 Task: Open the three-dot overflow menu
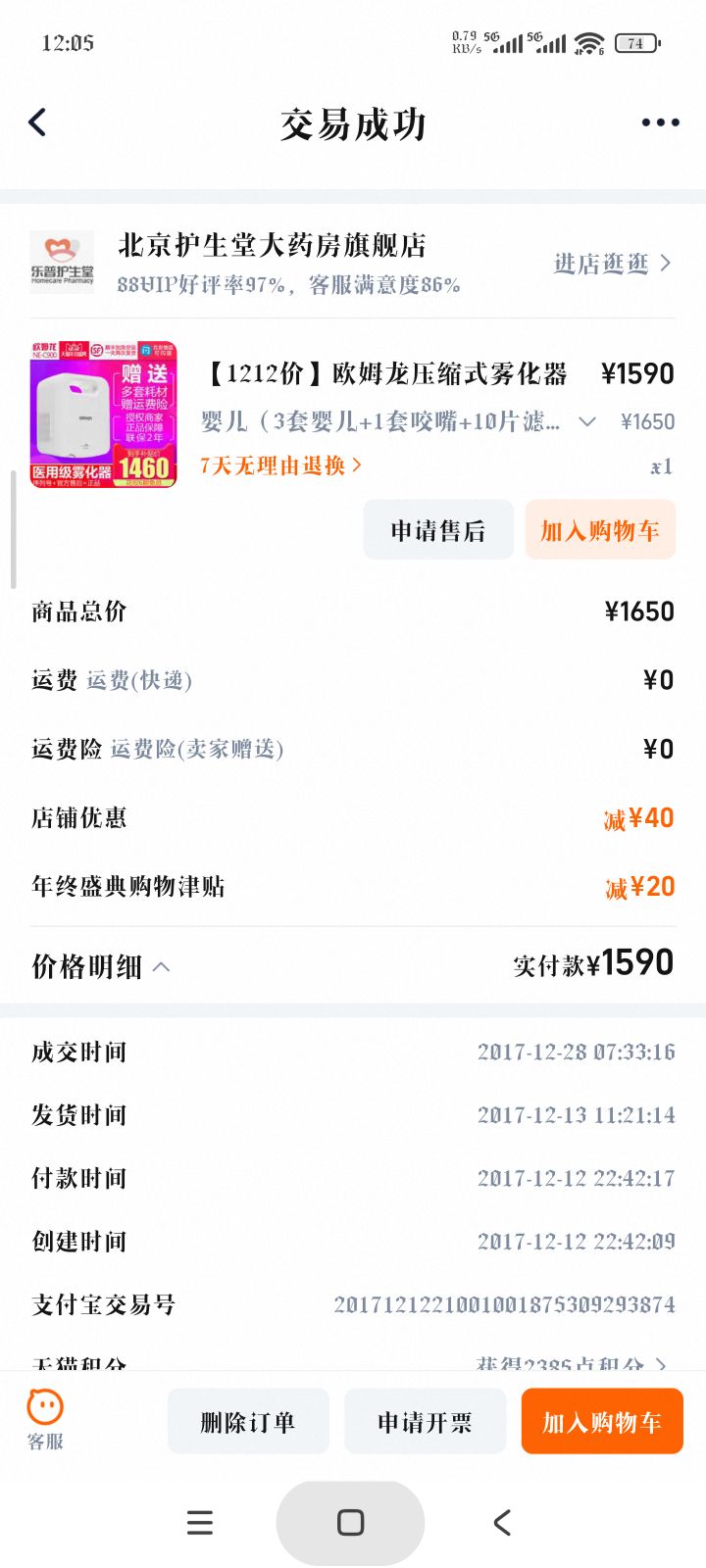click(660, 122)
